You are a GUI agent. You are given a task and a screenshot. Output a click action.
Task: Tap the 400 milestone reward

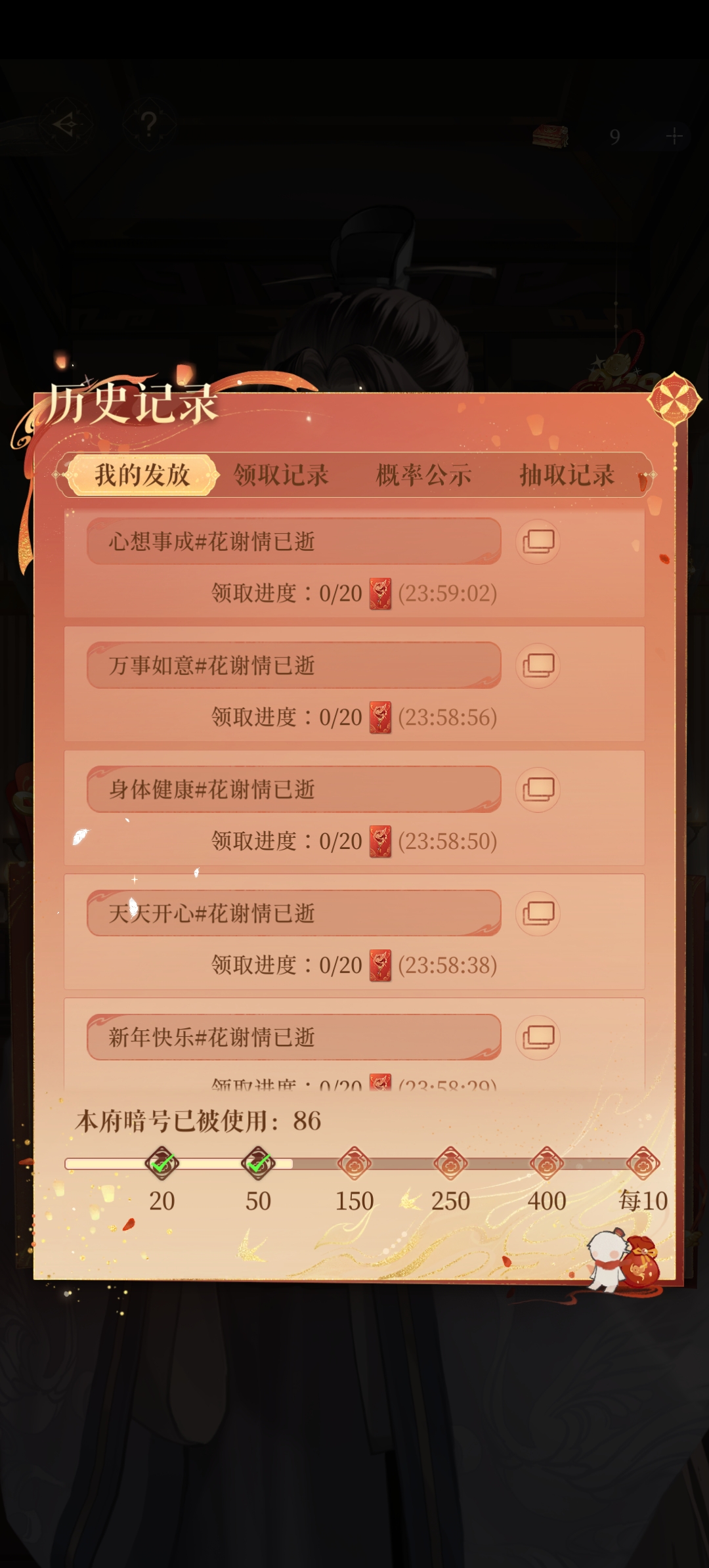pos(547,1164)
